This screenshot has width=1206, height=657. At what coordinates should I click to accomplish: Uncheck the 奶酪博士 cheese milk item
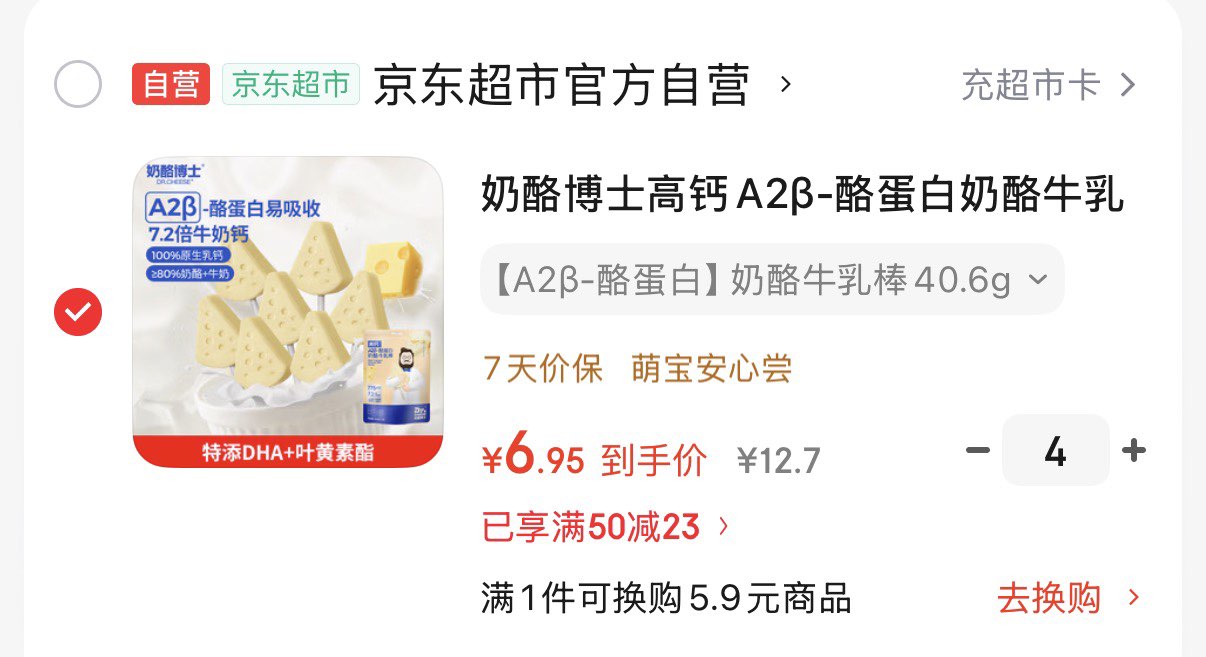pyautogui.click(x=78, y=313)
